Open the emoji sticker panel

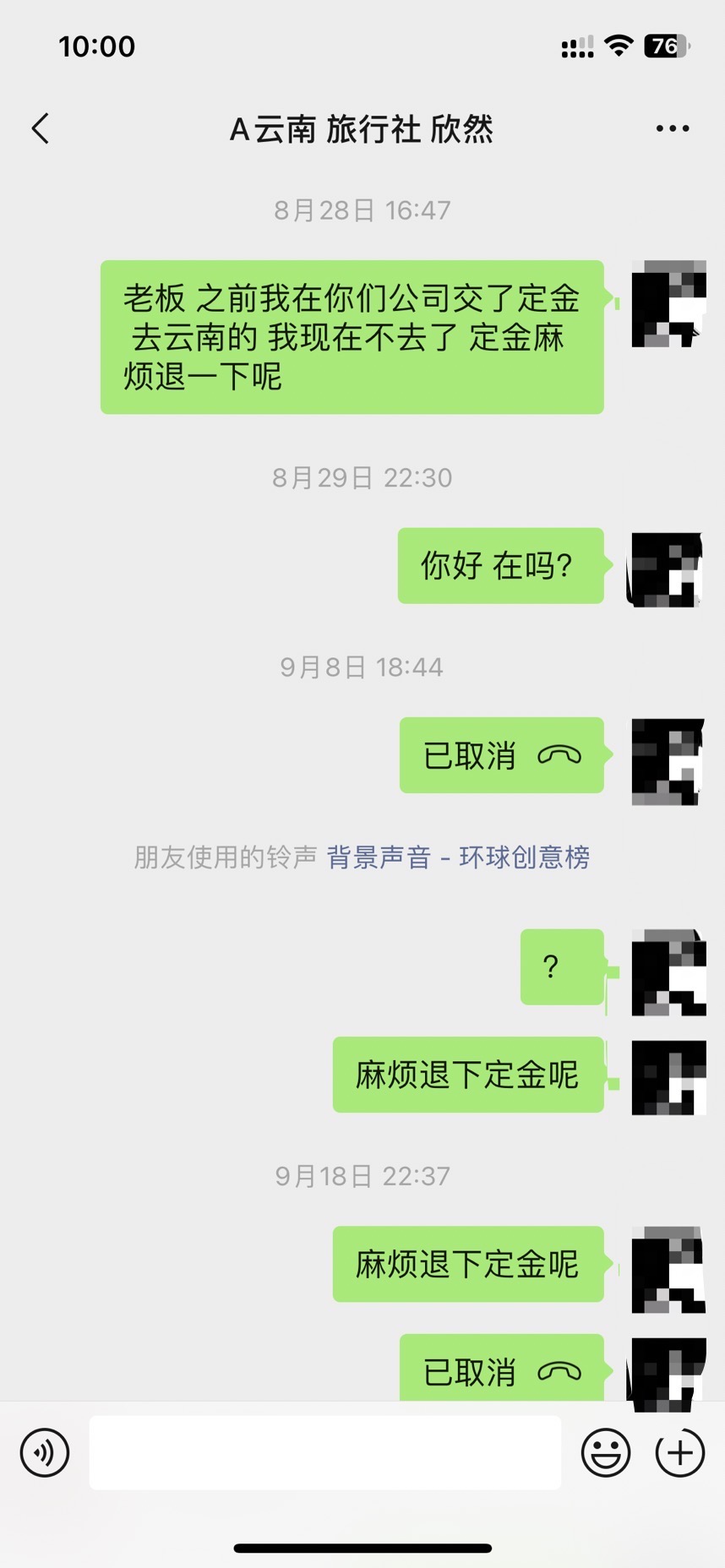pos(606,1452)
